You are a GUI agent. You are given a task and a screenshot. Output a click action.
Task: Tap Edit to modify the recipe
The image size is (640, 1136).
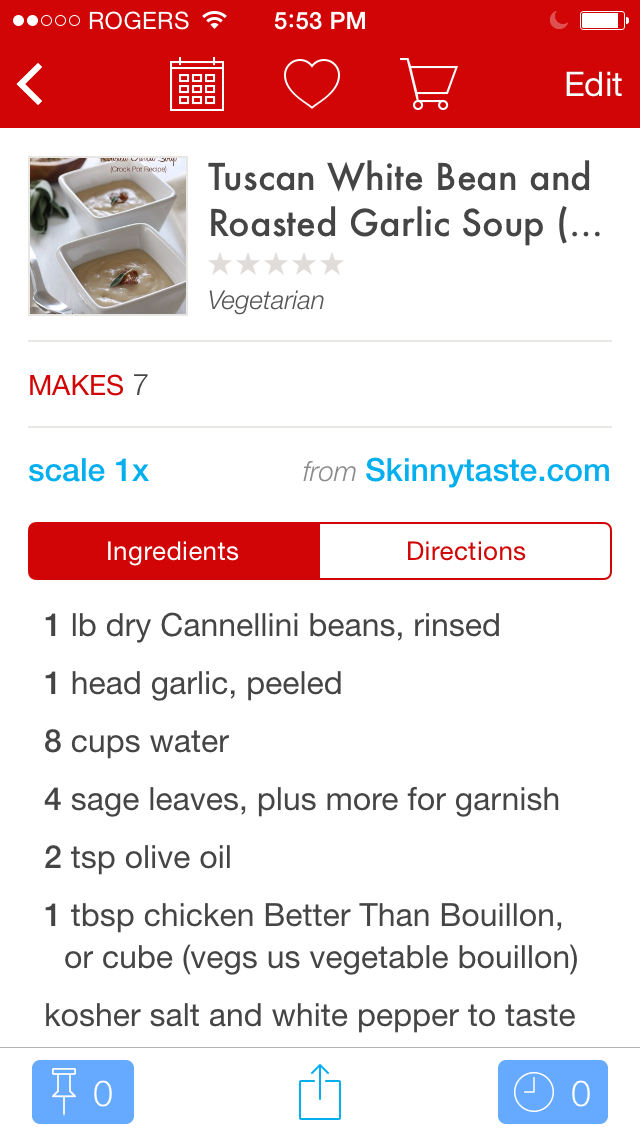593,85
